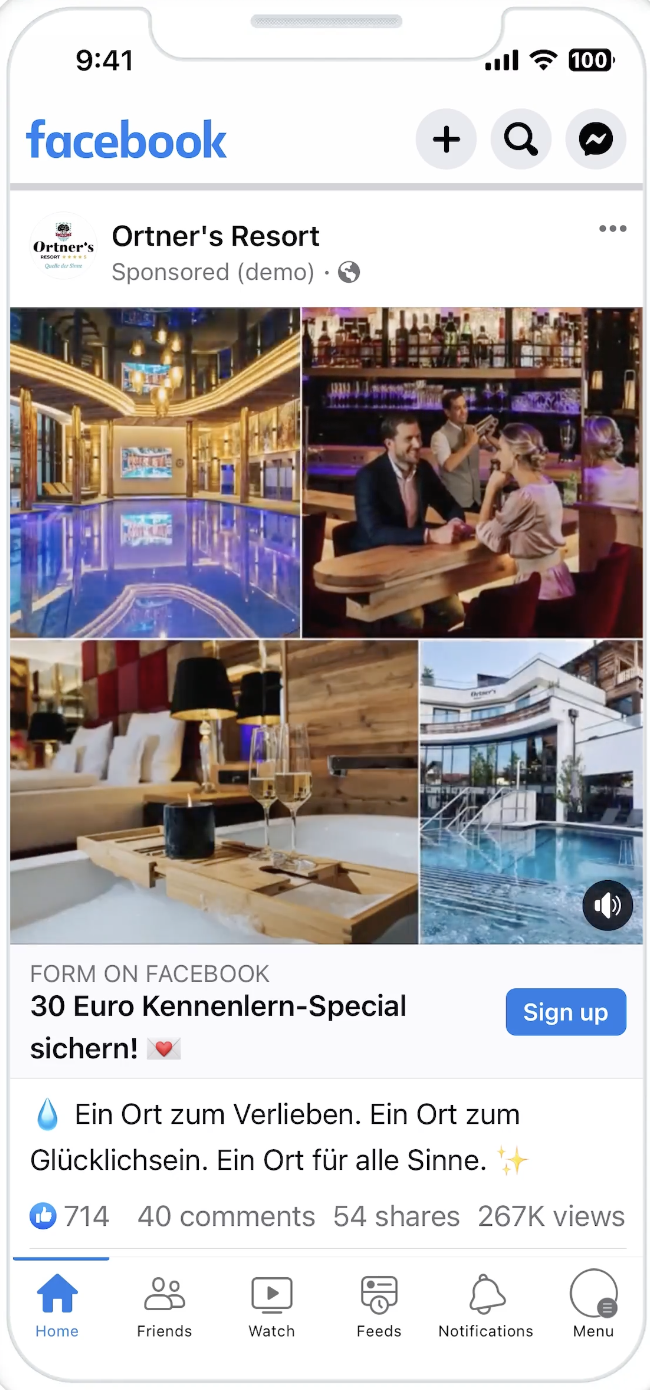This screenshot has height=1390, width=650.
Task: Open the indoor pool image tile
Action: click(155, 473)
